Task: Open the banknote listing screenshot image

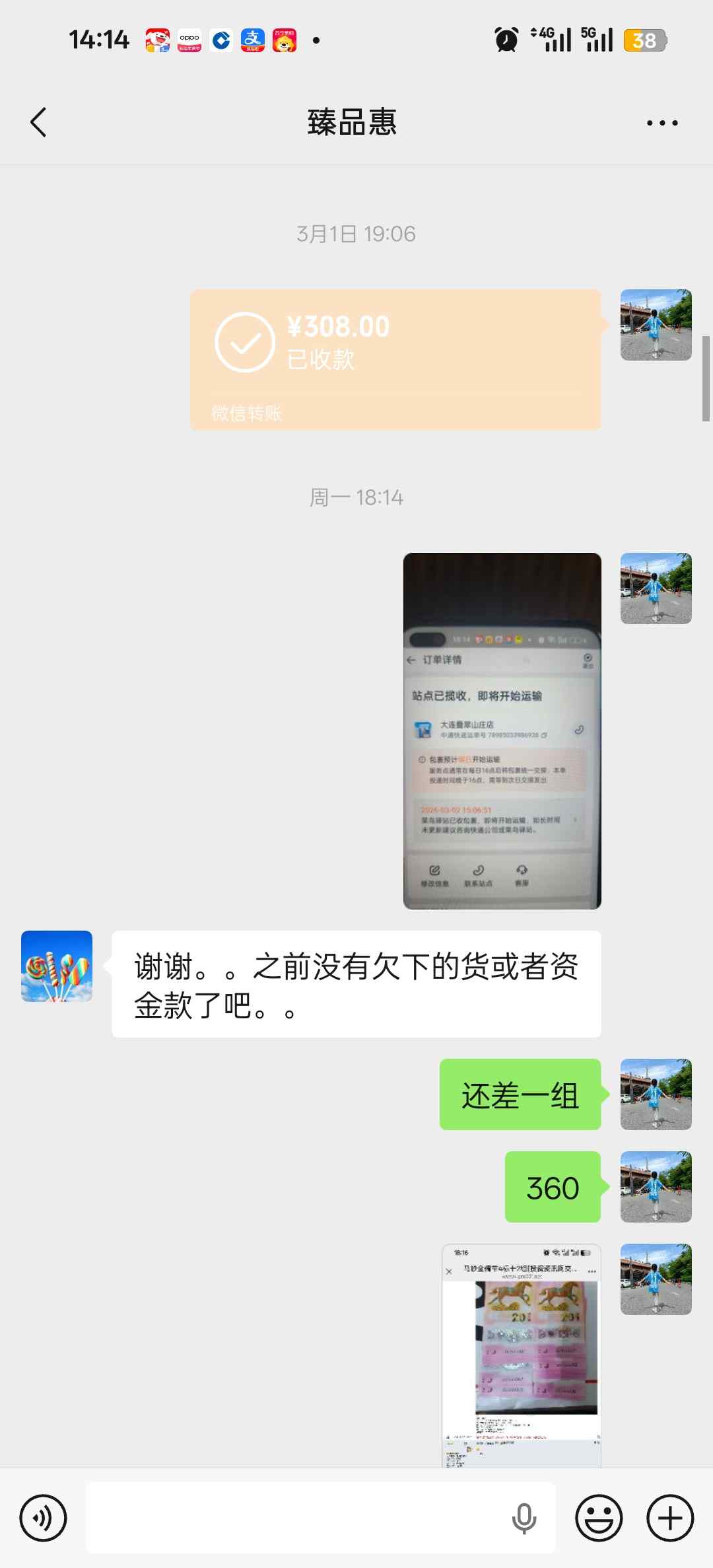Action: (x=521, y=1354)
